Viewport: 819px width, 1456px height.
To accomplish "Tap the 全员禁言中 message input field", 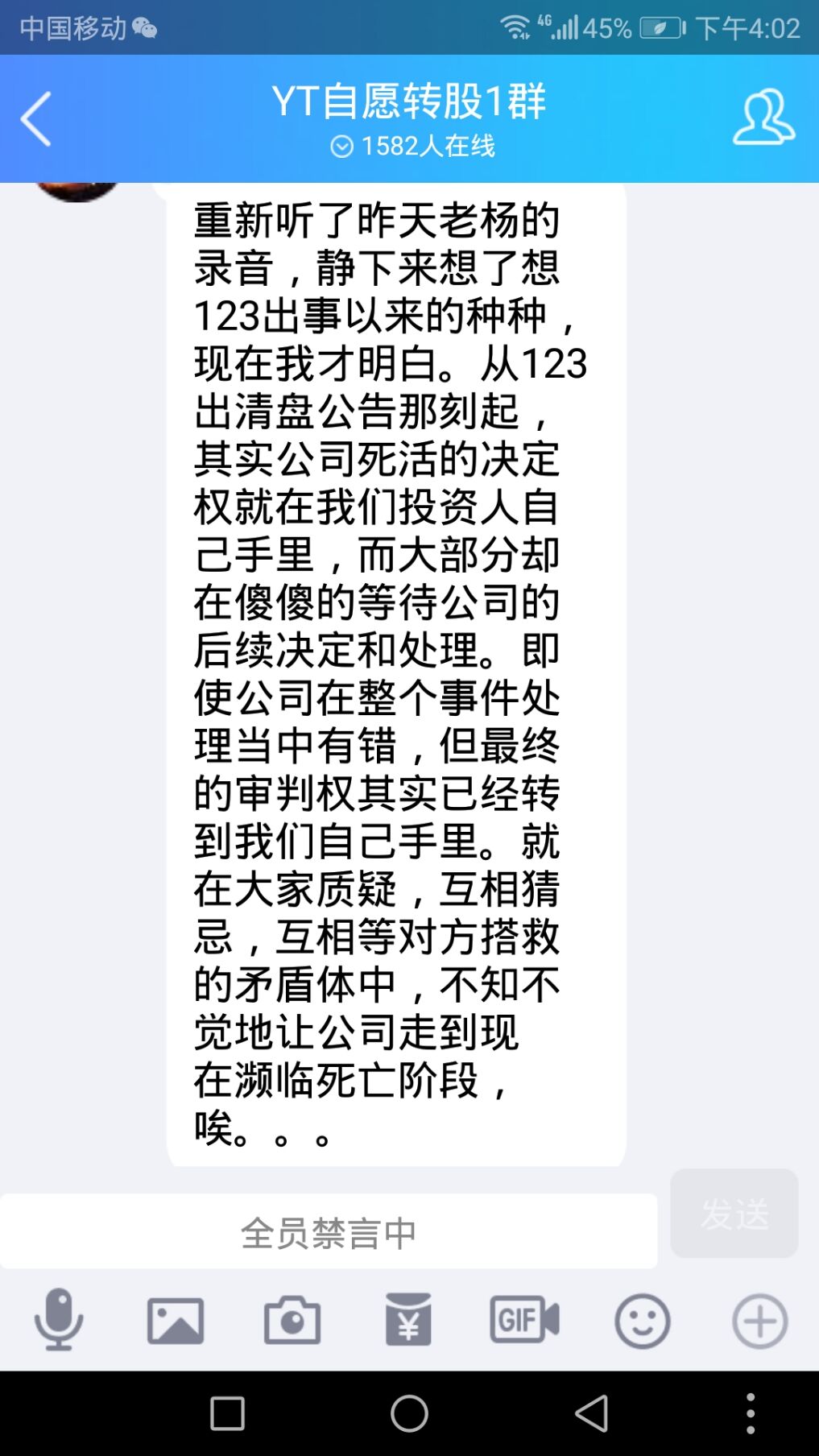I will pos(329,1232).
